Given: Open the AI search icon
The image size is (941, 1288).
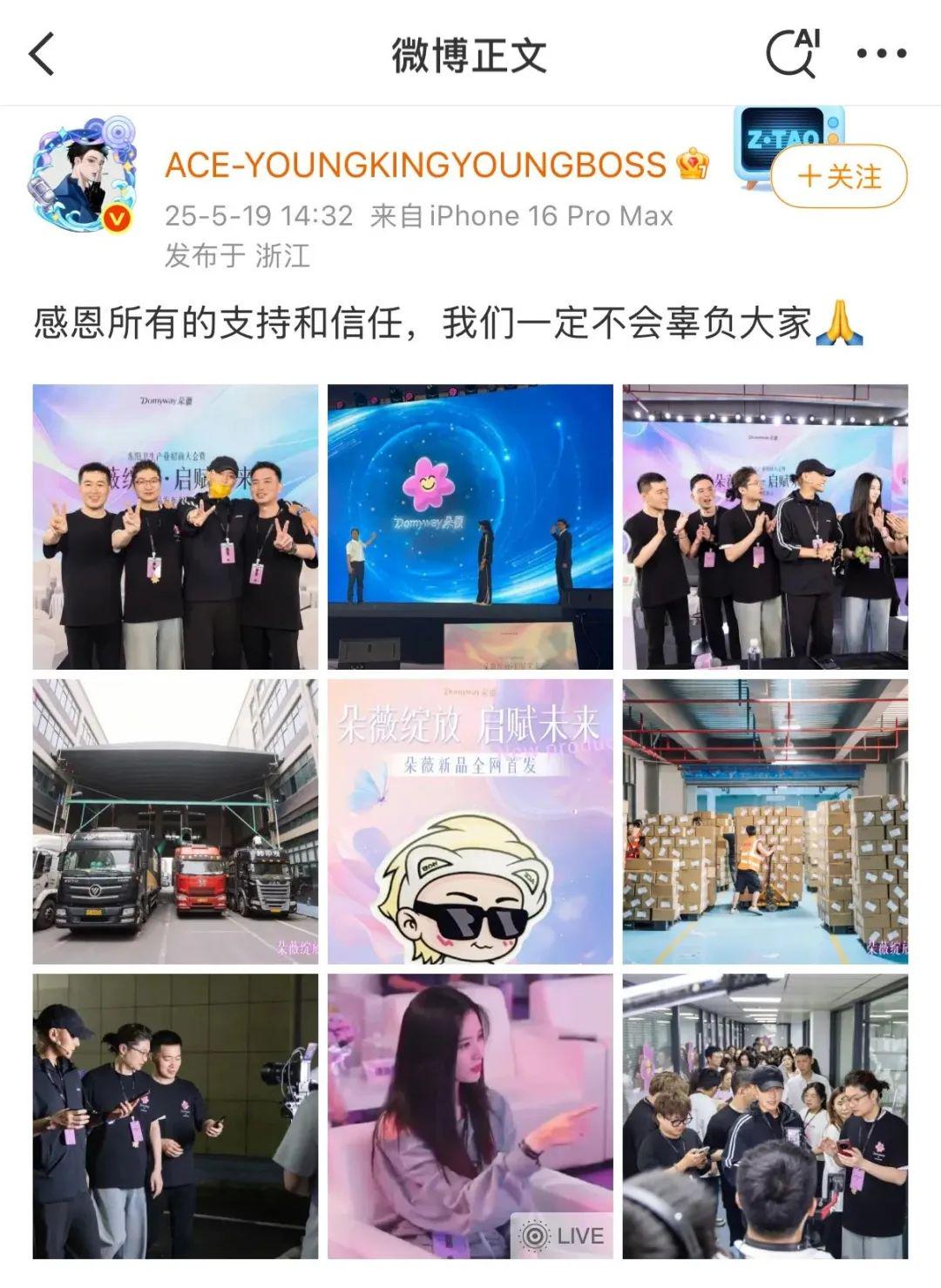Looking at the screenshot, I should pyautogui.click(x=794, y=52).
